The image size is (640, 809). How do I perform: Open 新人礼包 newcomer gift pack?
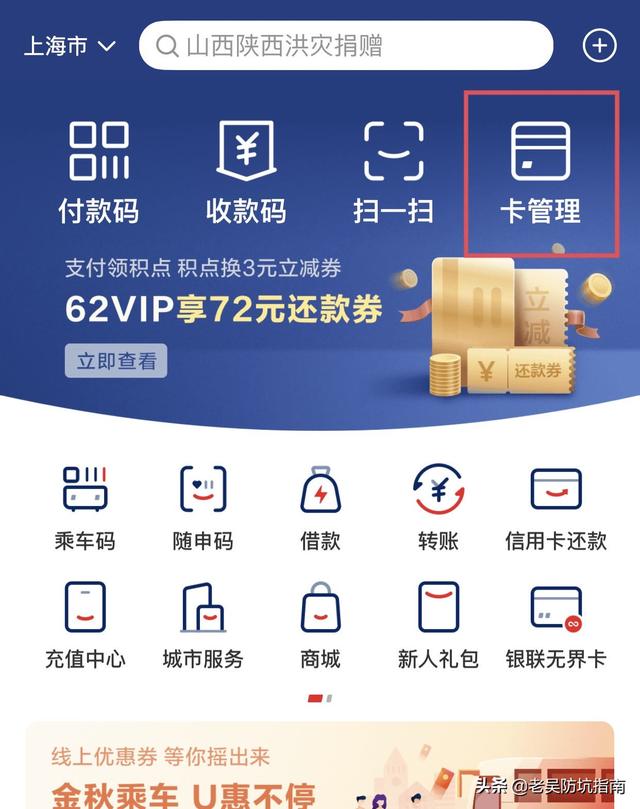[438, 625]
